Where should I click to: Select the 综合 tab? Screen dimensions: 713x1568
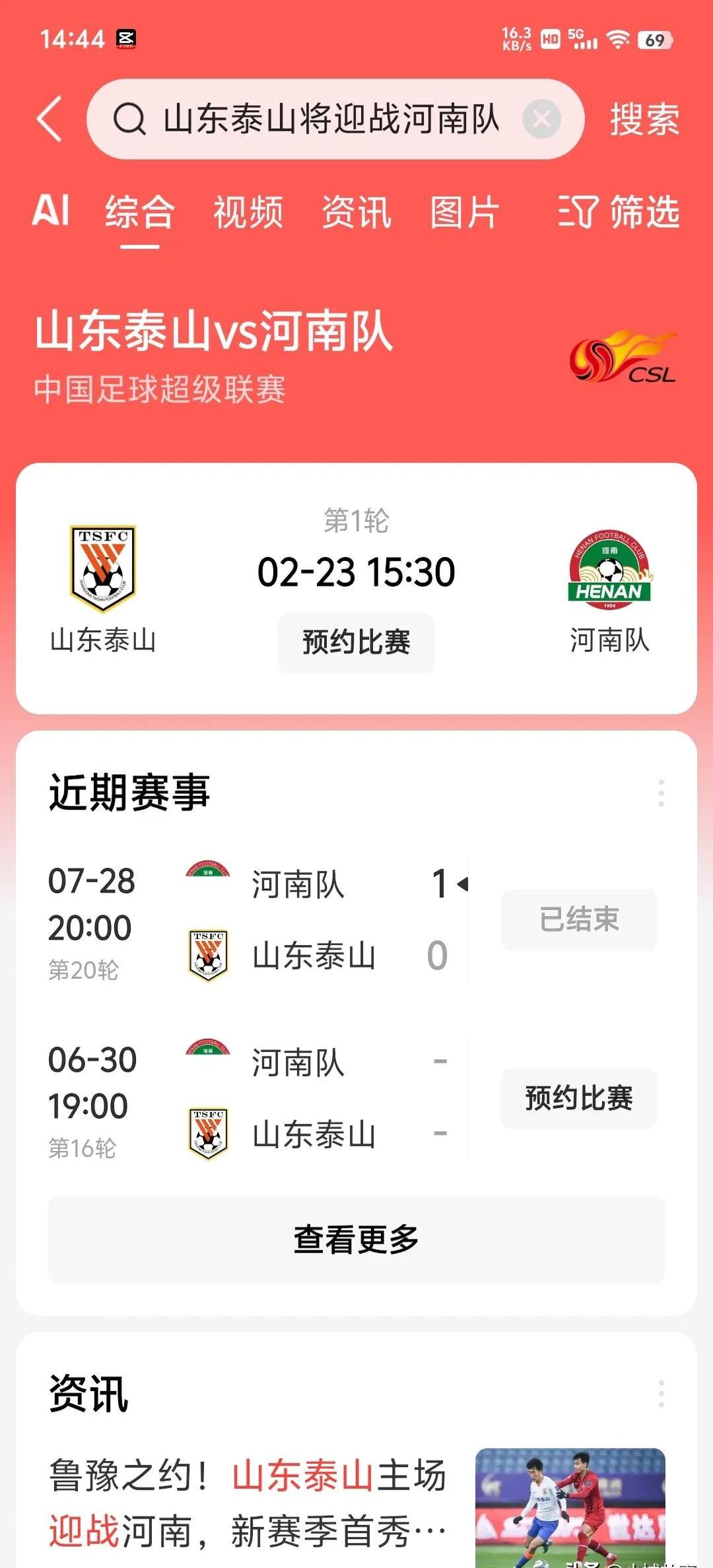tap(139, 212)
